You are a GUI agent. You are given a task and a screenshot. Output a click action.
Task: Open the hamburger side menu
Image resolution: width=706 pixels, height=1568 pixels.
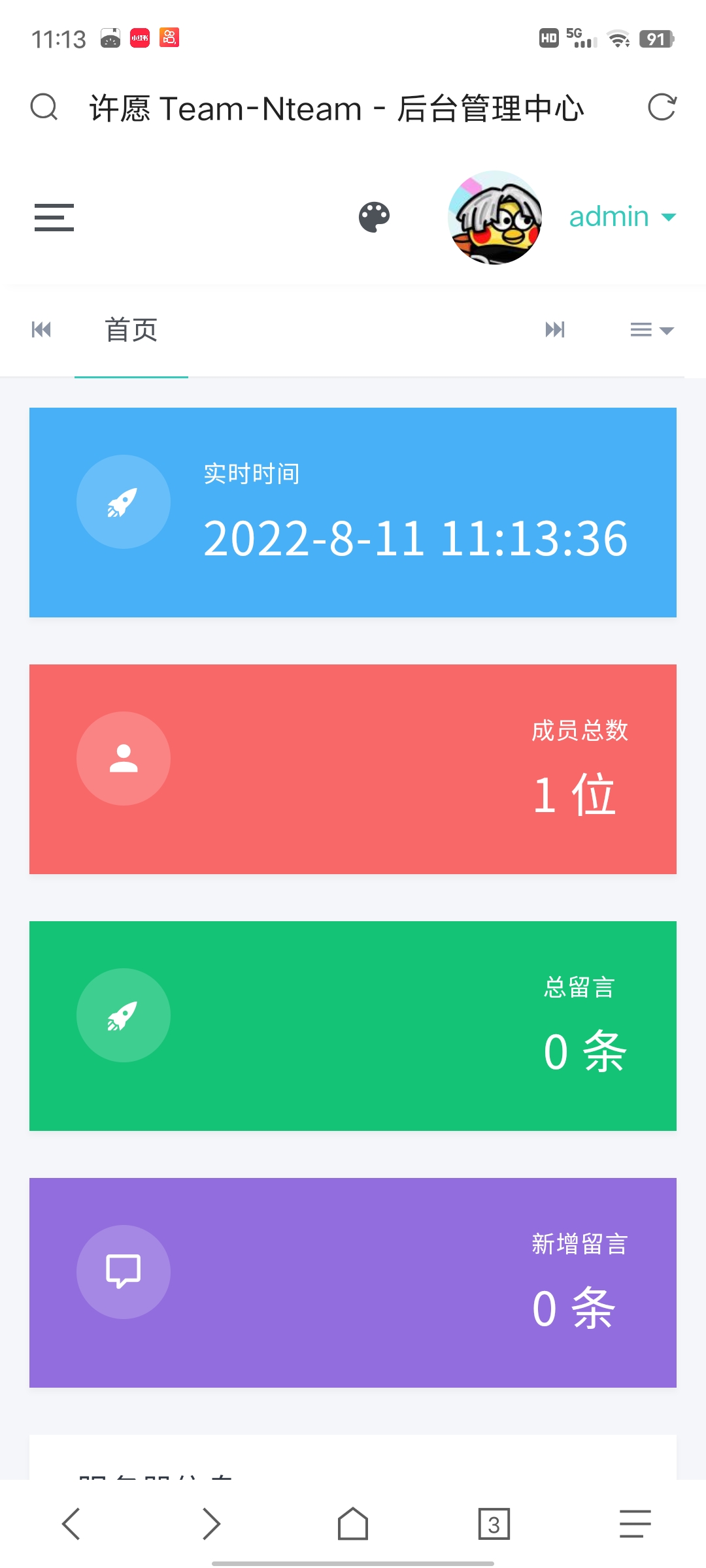tap(54, 218)
